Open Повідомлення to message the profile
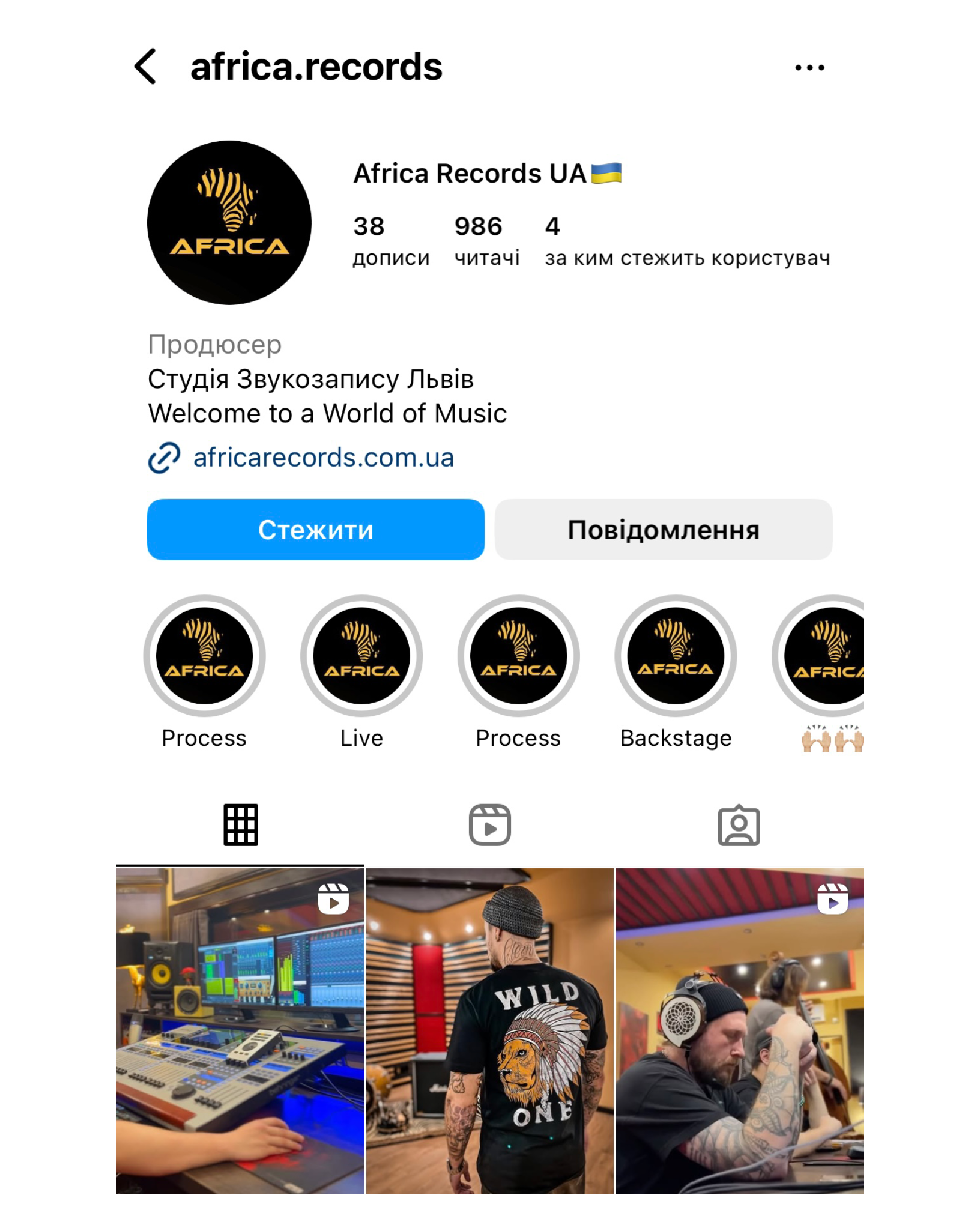 663,530
